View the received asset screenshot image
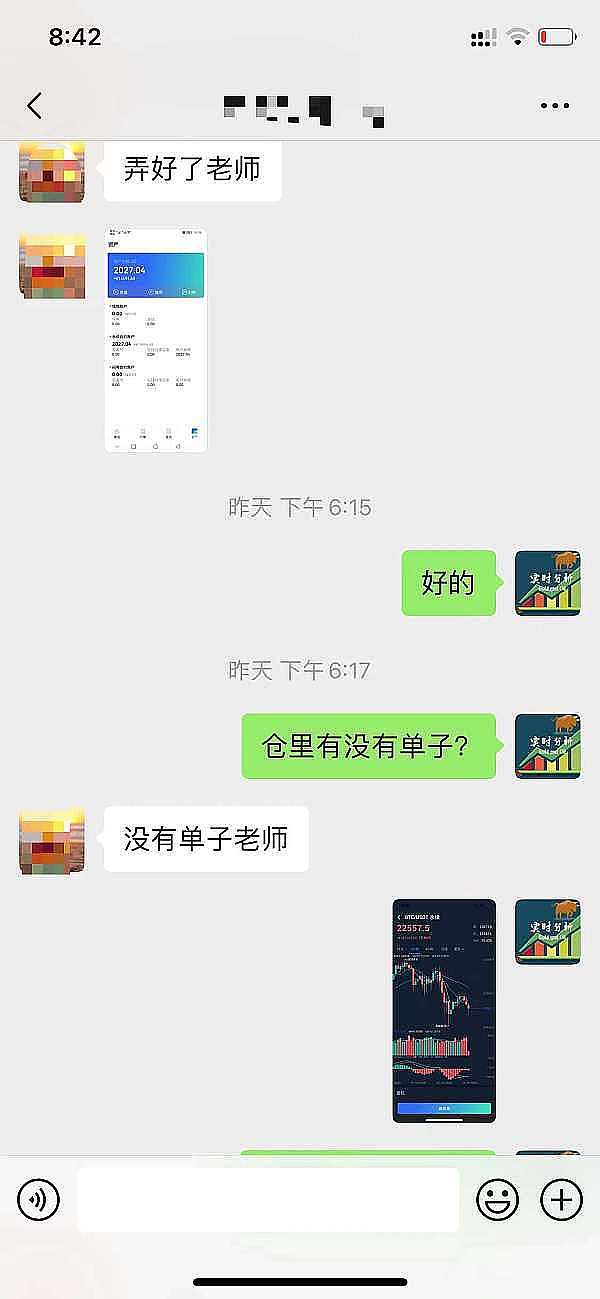 (x=156, y=340)
